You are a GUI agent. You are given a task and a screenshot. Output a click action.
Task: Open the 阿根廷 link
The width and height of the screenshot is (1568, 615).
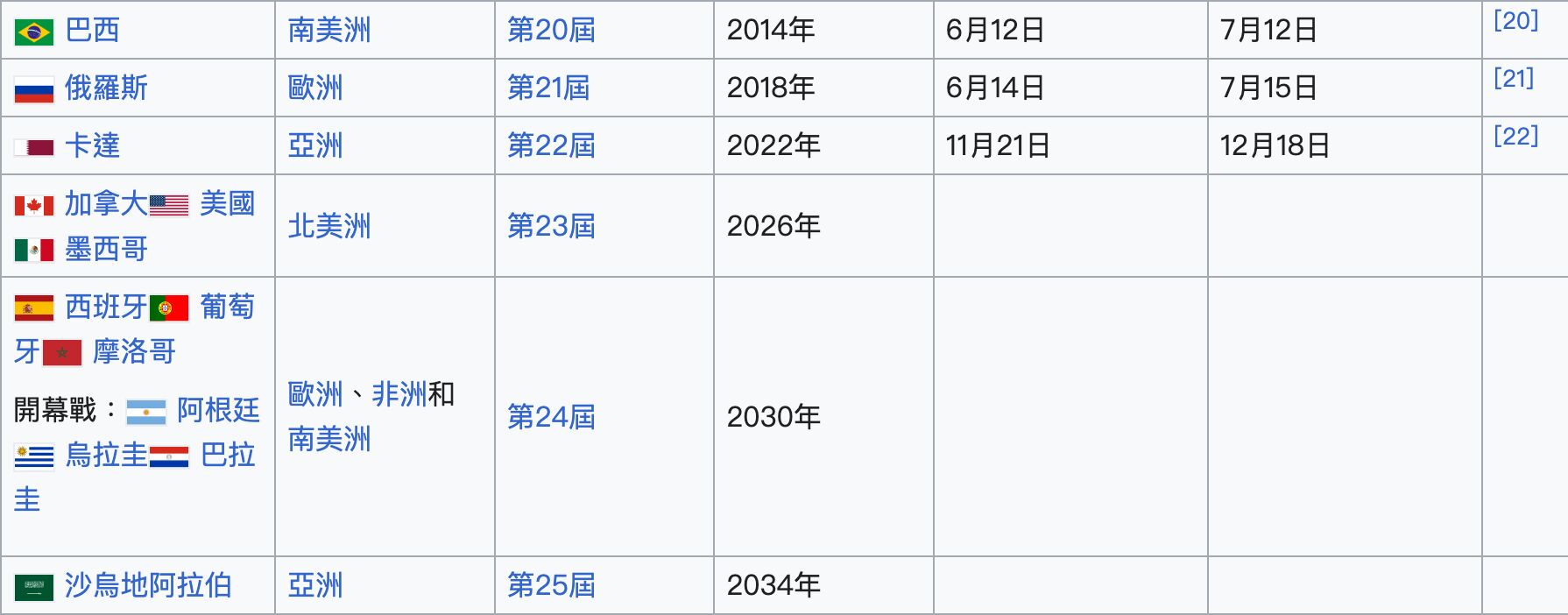[218, 410]
